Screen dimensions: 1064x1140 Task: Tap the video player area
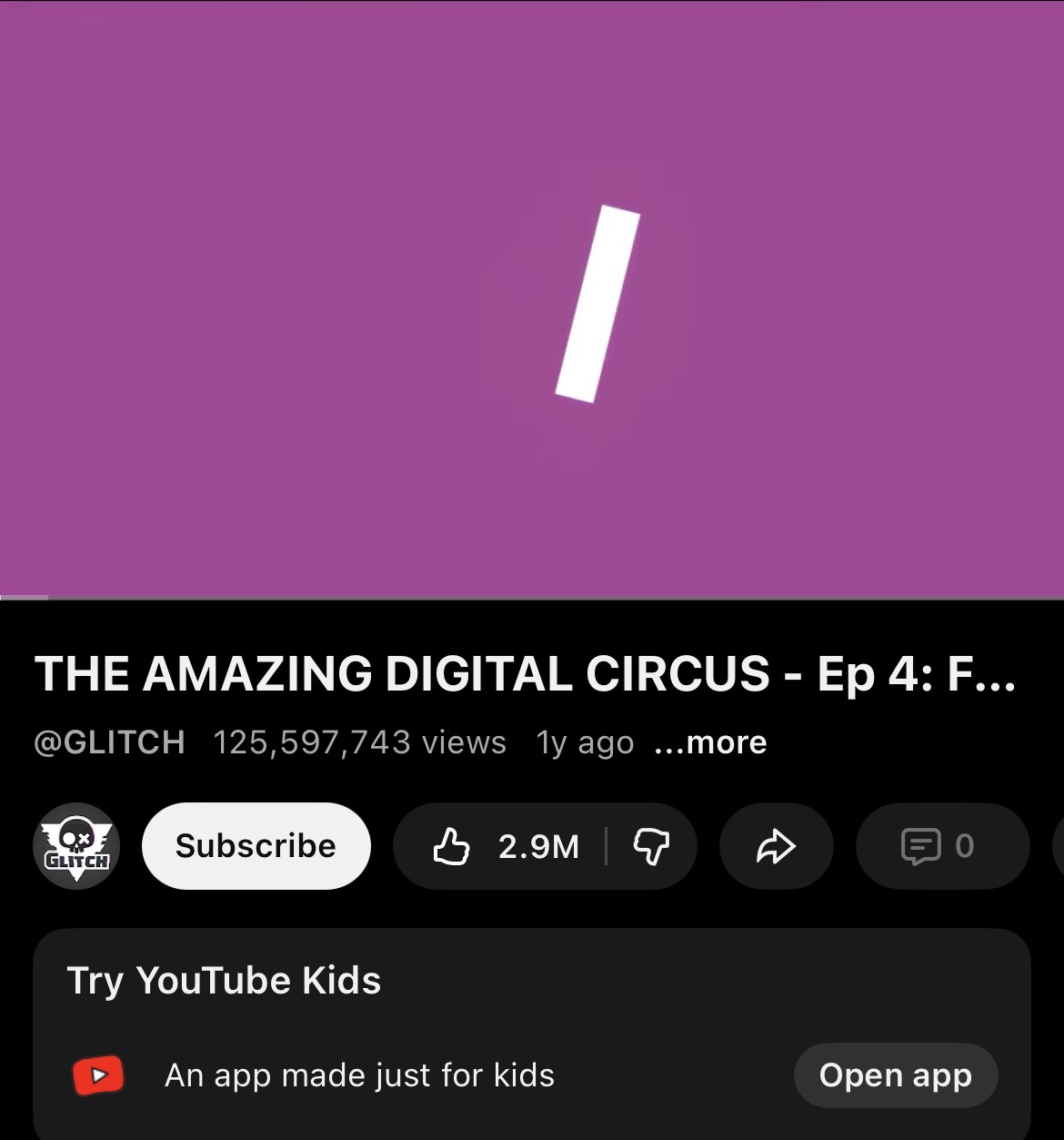(532, 298)
